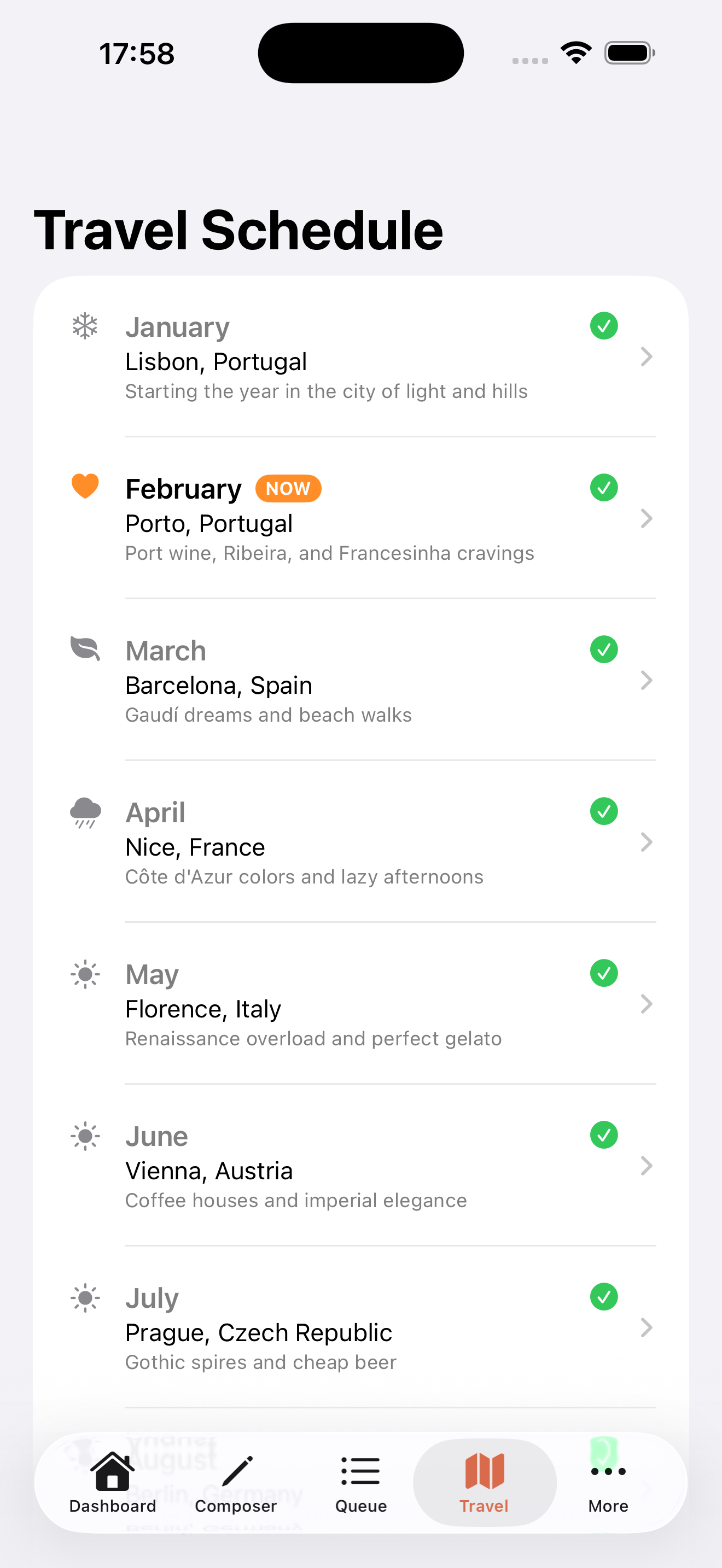722x1568 pixels.
Task: Toggle the completion checkmark for January
Action: pyautogui.click(x=603, y=326)
